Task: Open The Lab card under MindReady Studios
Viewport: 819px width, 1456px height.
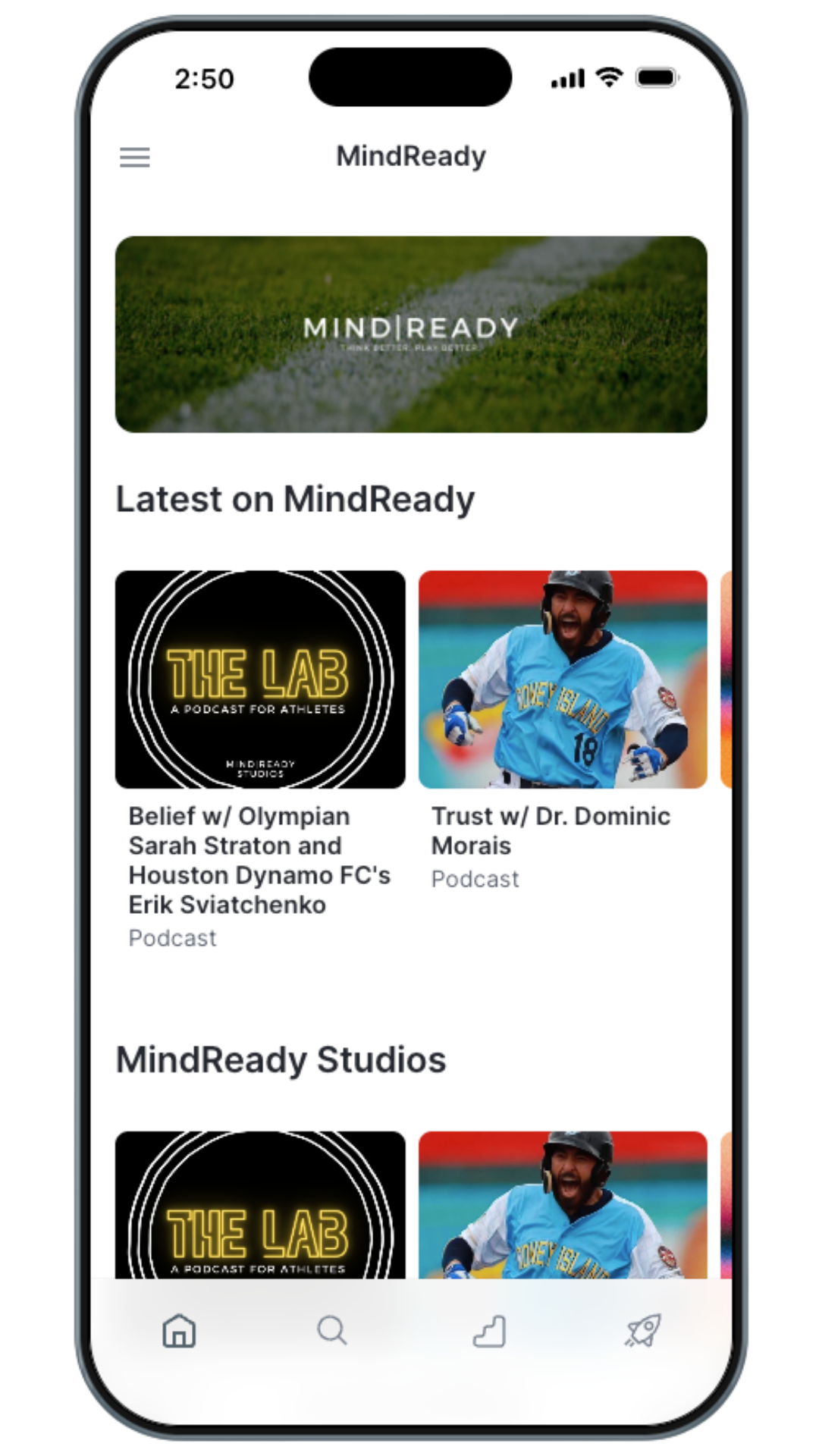Action: tap(260, 1206)
